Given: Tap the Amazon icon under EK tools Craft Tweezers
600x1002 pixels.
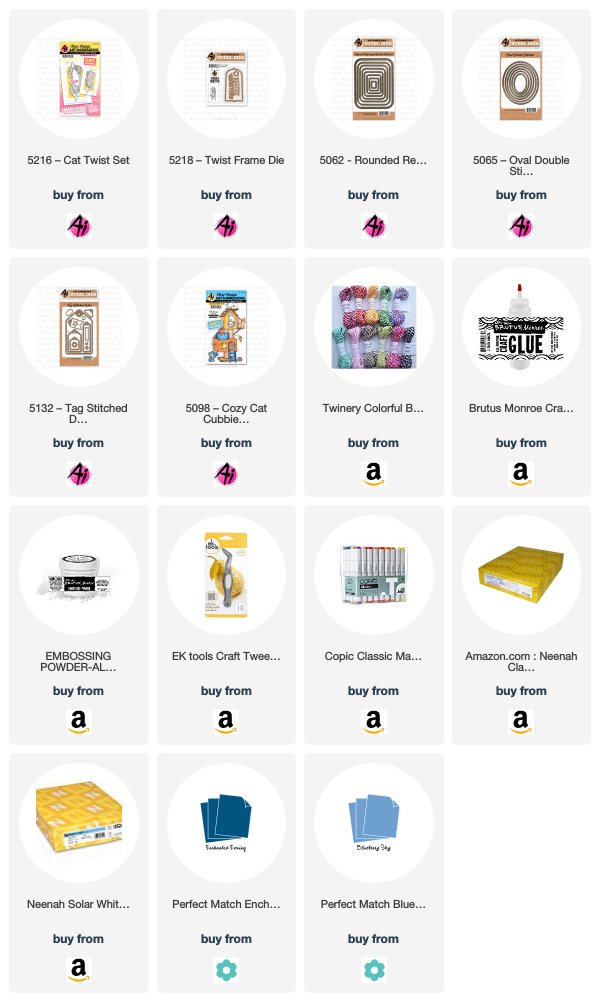Looking at the screenshot, I should [x=226, y=721].
